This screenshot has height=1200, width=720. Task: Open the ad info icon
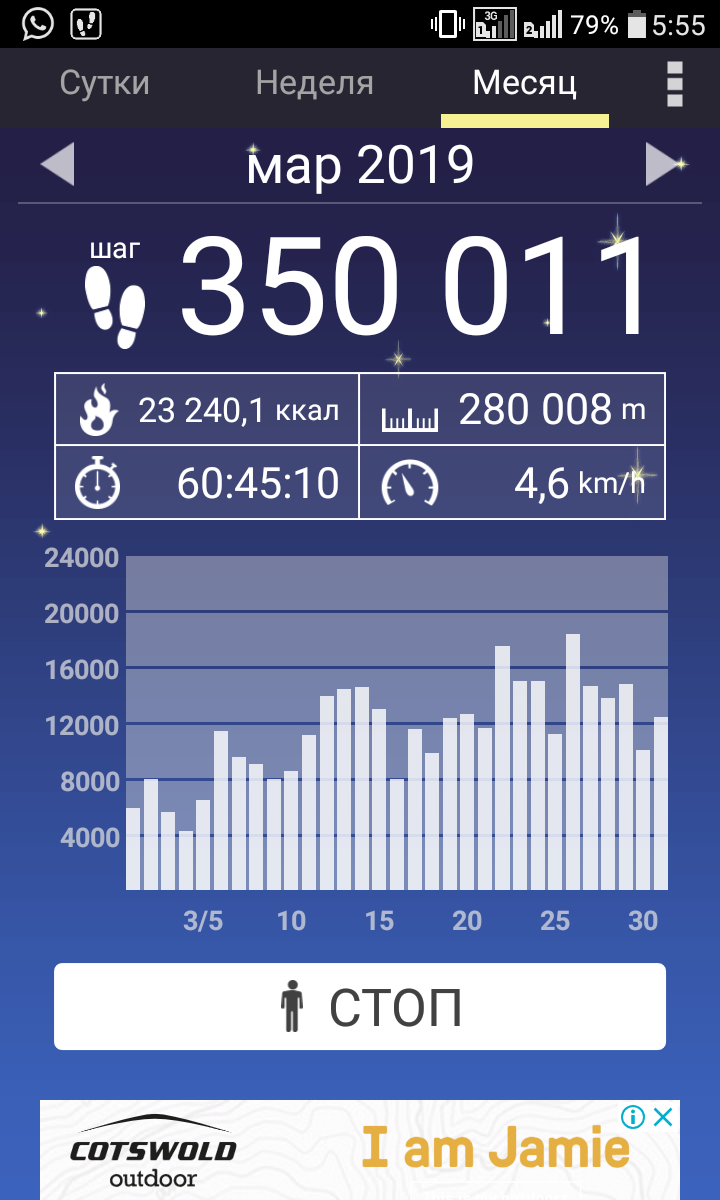632,1117
